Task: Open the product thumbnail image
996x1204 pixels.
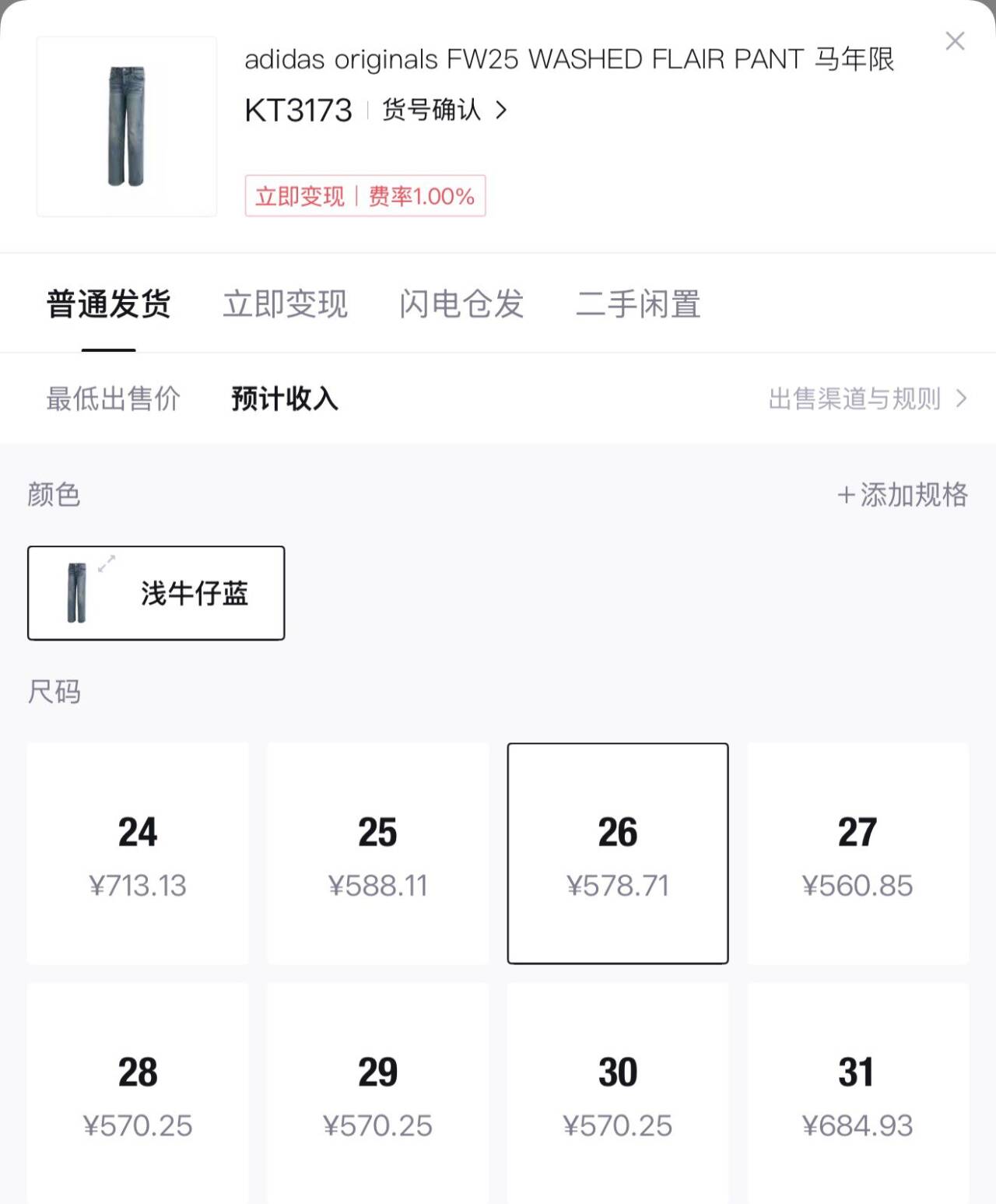Action: 127,126
